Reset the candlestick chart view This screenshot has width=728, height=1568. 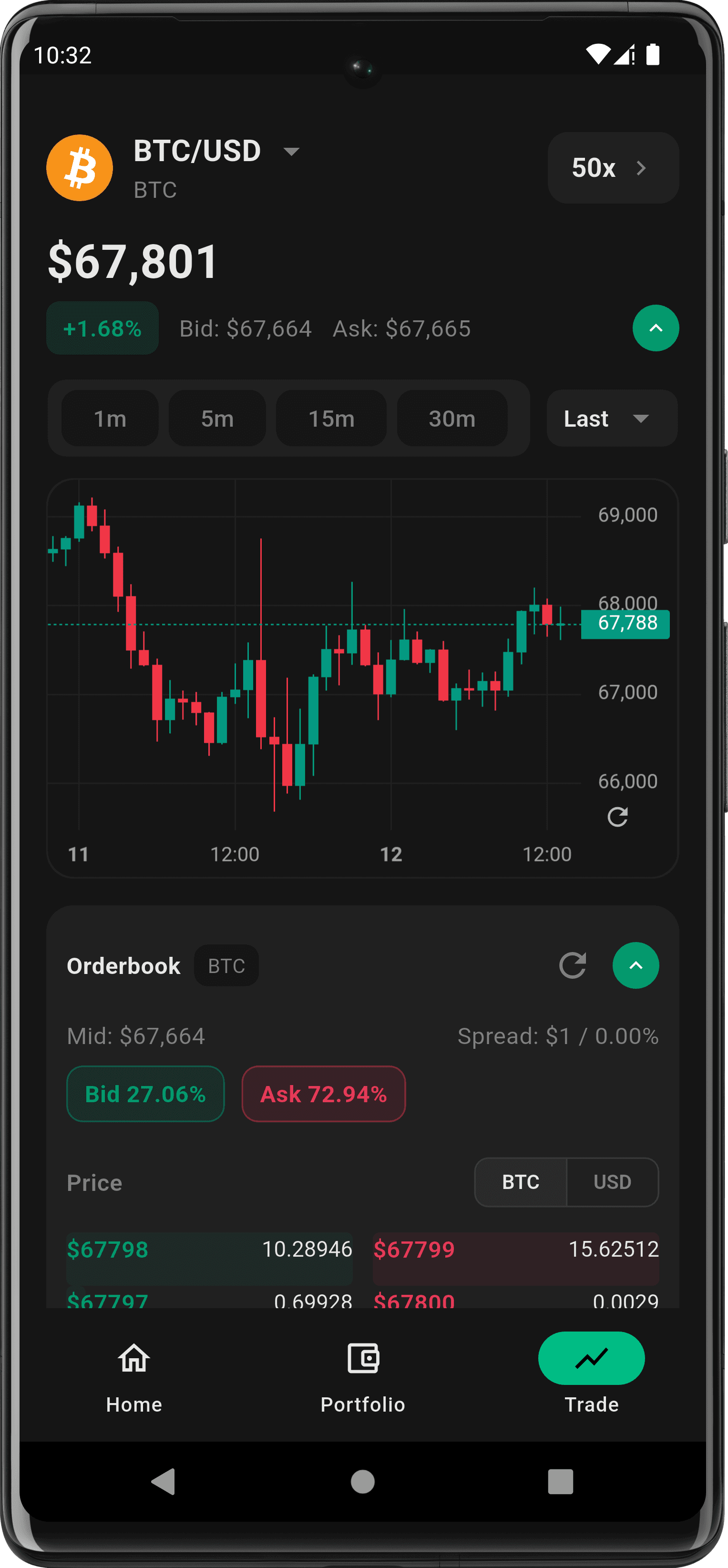click(617, 817)
